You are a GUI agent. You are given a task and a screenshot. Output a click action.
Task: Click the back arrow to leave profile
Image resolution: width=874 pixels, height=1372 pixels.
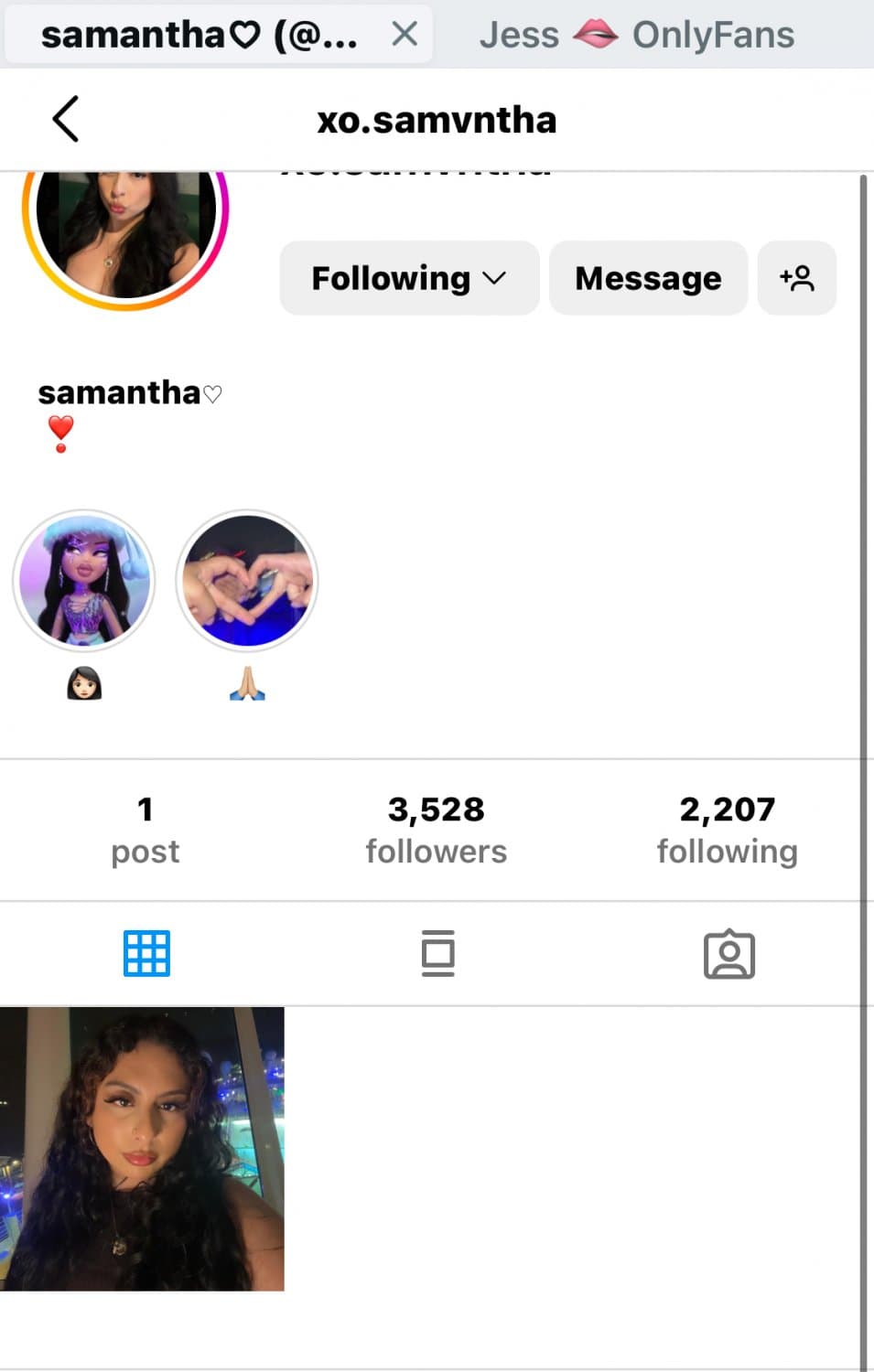coord(64,119)
